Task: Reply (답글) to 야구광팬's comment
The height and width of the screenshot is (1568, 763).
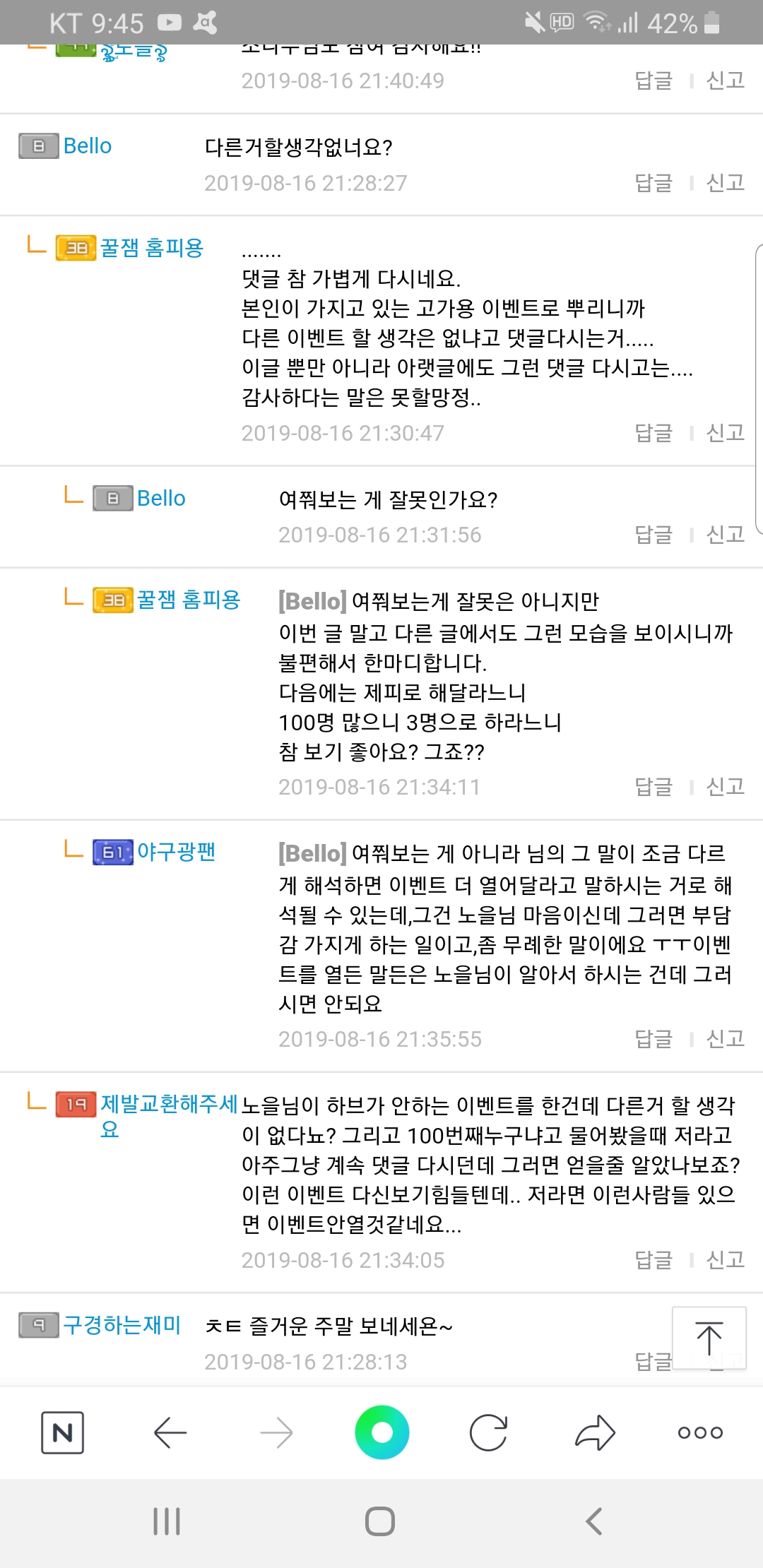Action: [653, 1039]
